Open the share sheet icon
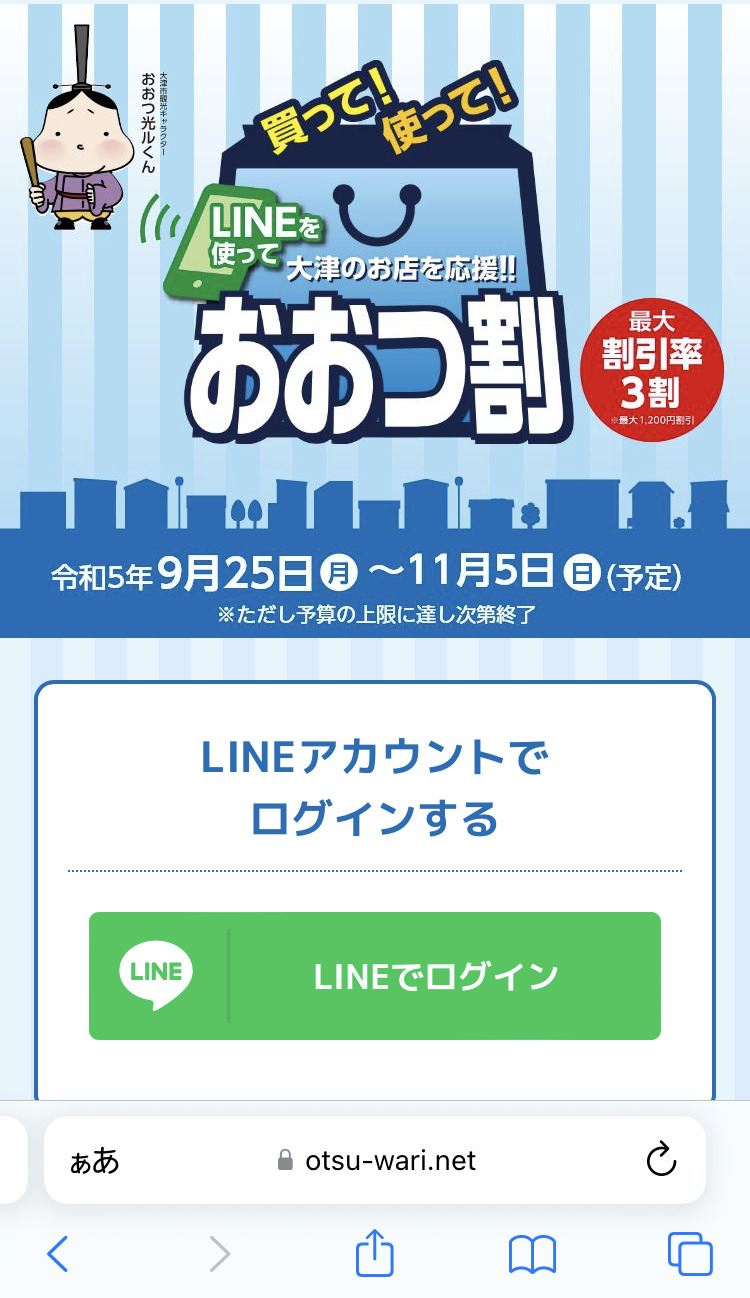Viewport: 750px width, 1298px height. coord(375,1253)
